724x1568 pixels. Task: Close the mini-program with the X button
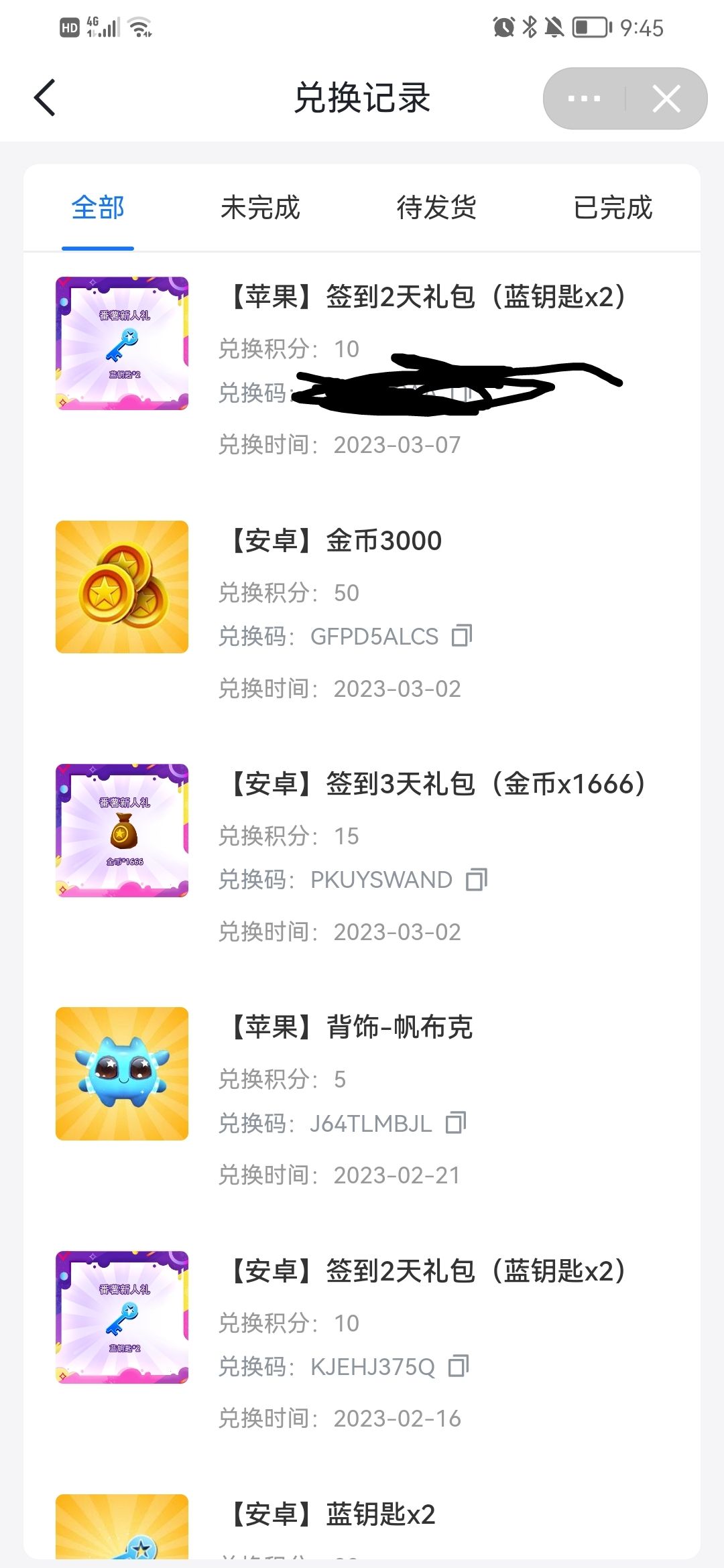[x=666, y=99]
